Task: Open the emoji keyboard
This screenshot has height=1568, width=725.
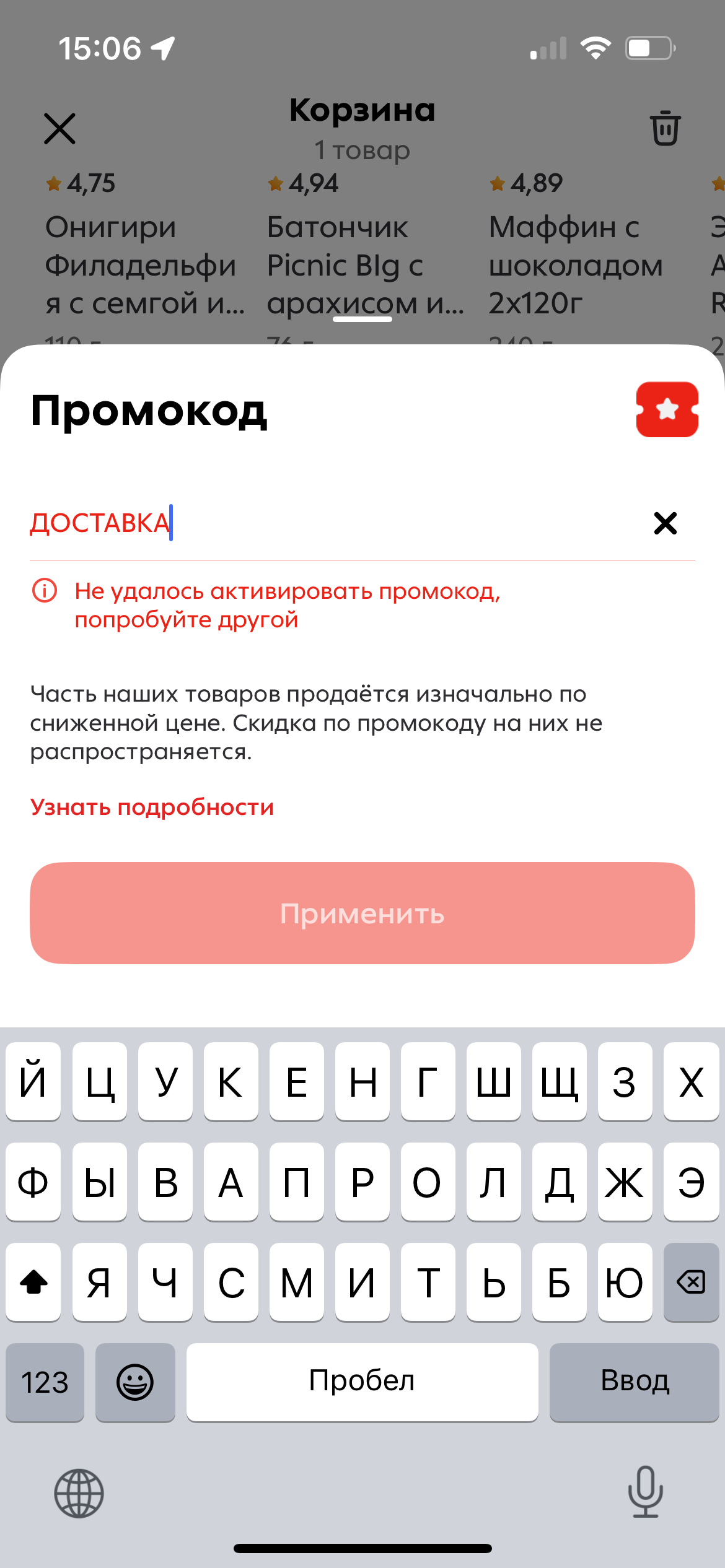Action: click(x=135, y=1382)
